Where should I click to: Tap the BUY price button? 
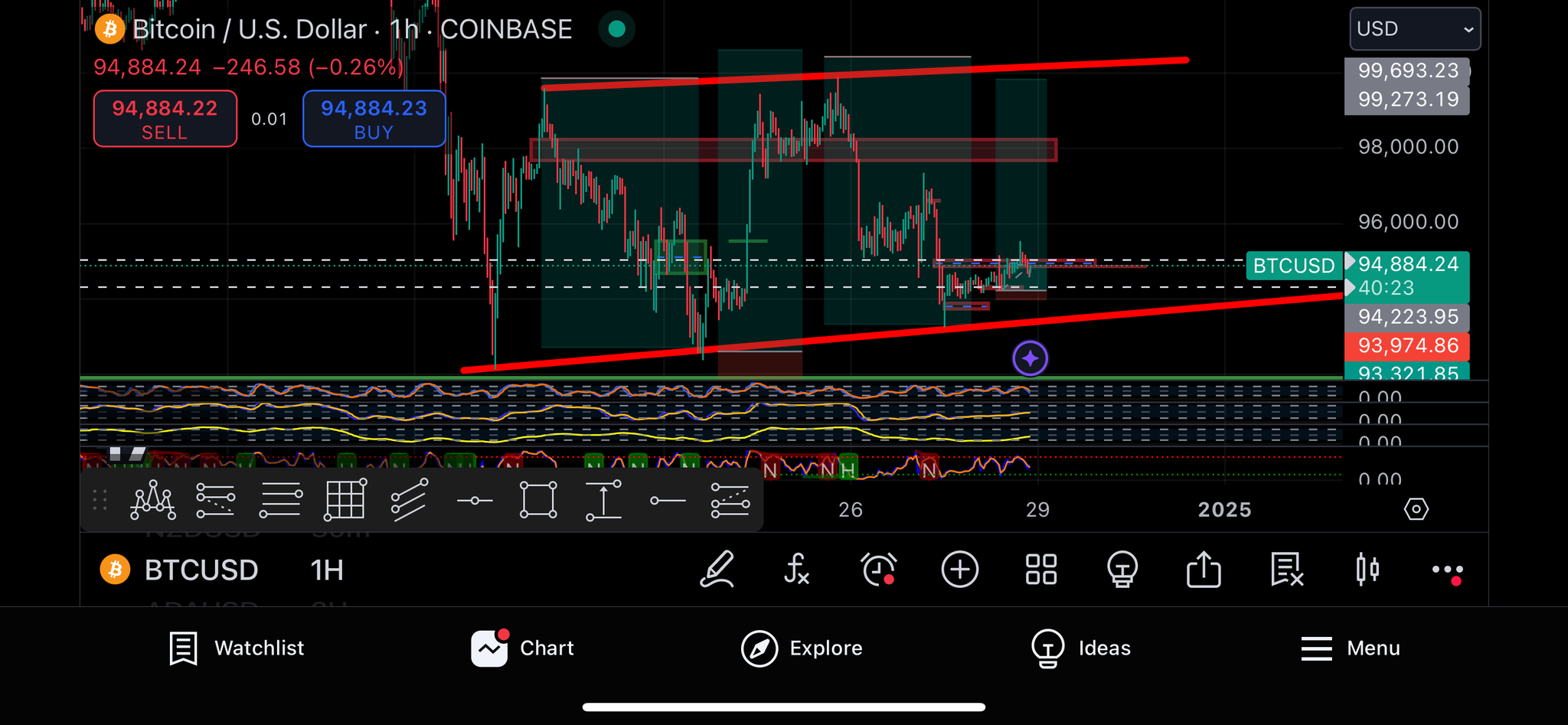pyautogui.click(x=374, y=119)
